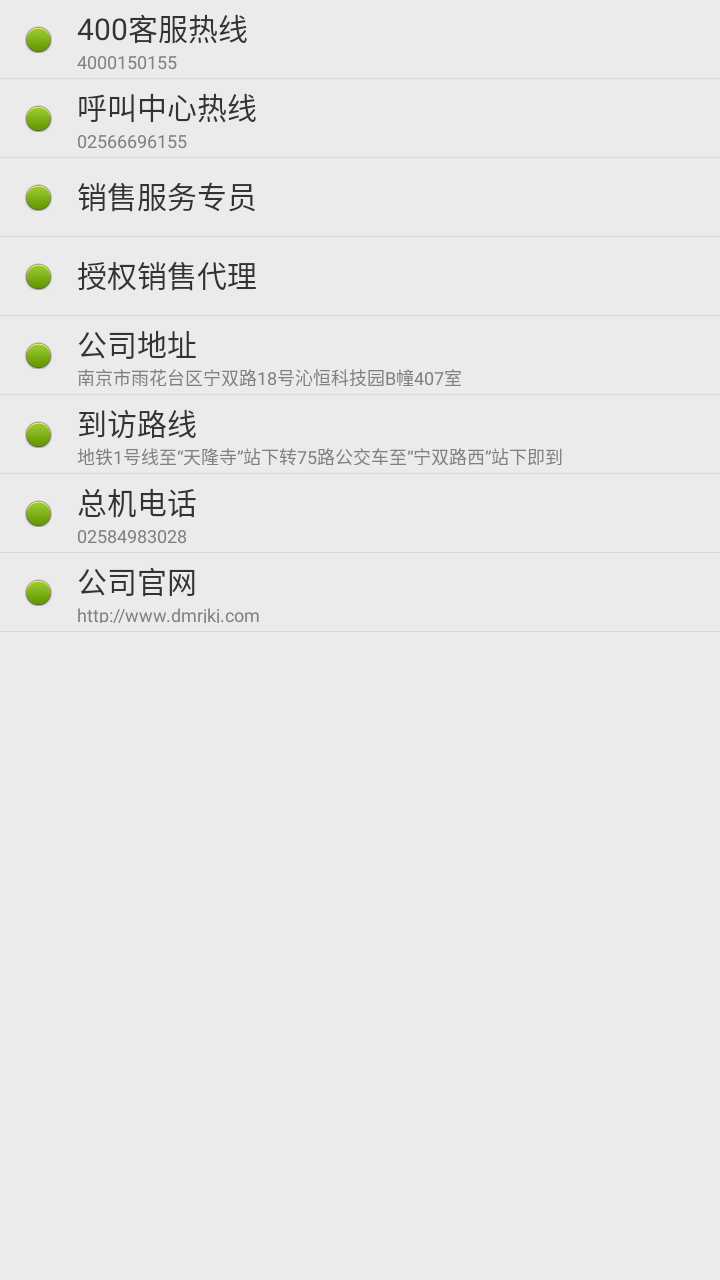This screenshot has height=1280, width=720.
Task: Visit the 公司官网 website
Action: click(360, 592)
